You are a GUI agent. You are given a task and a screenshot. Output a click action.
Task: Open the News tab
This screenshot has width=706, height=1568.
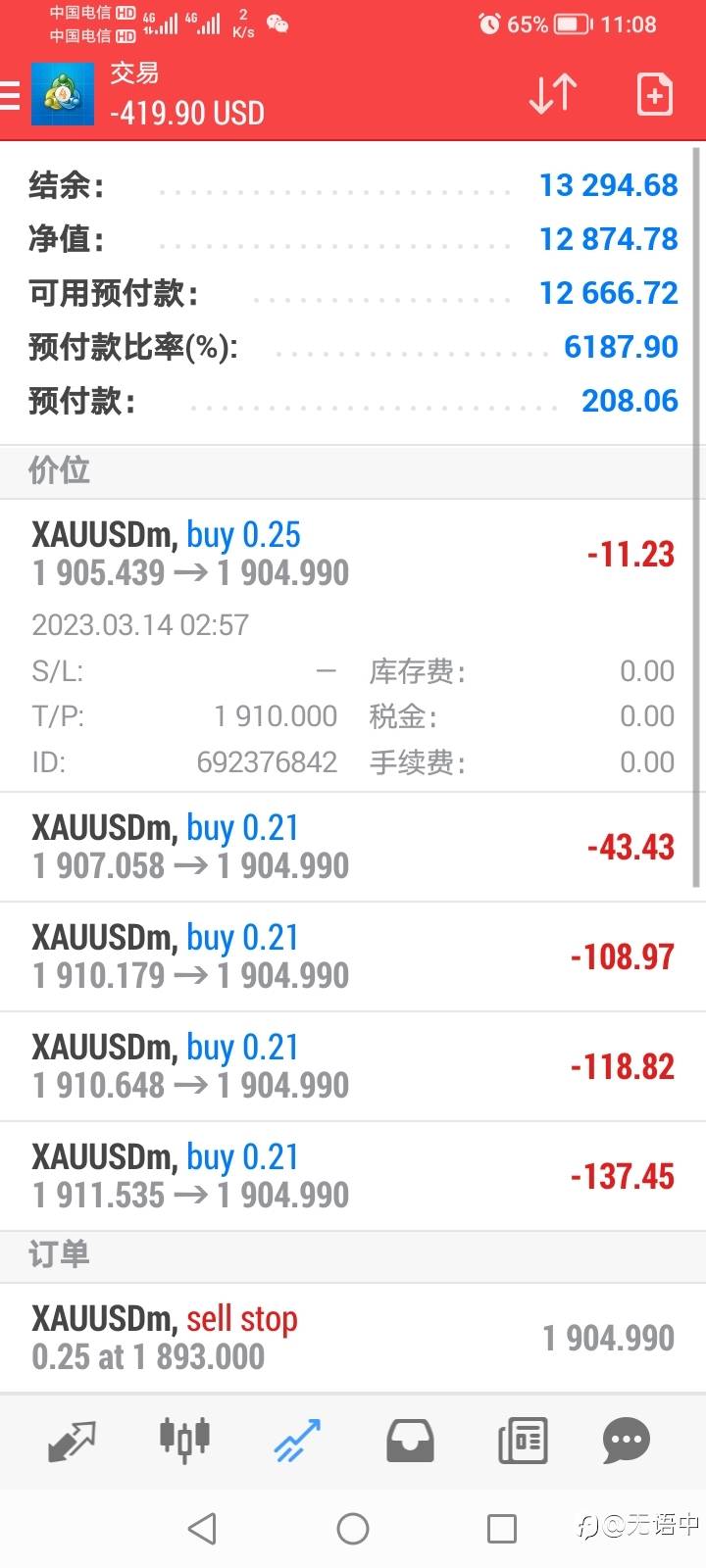click(x=523, y=1441)
